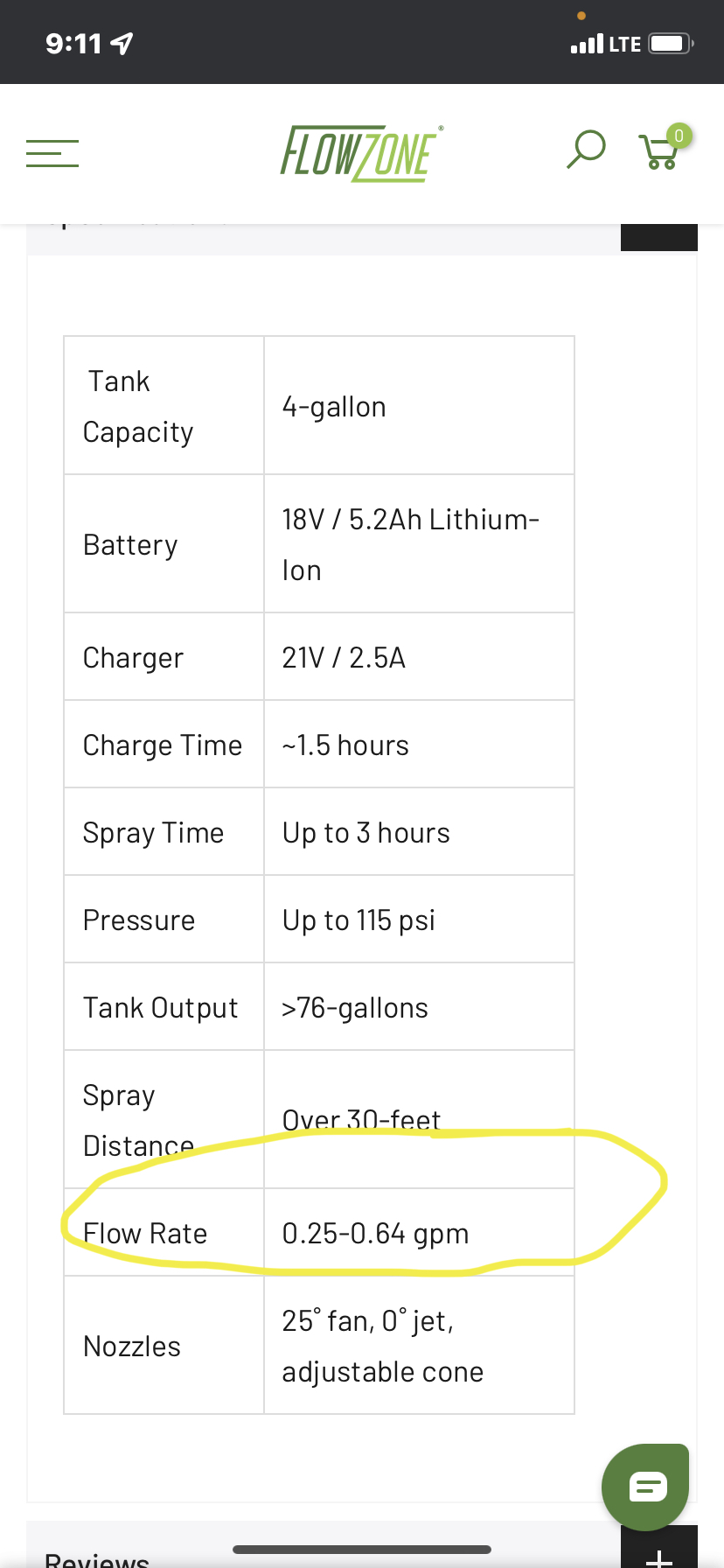Open the hamburger navigation menu
Screen dimensions: 724x1568
coord(52,153)
